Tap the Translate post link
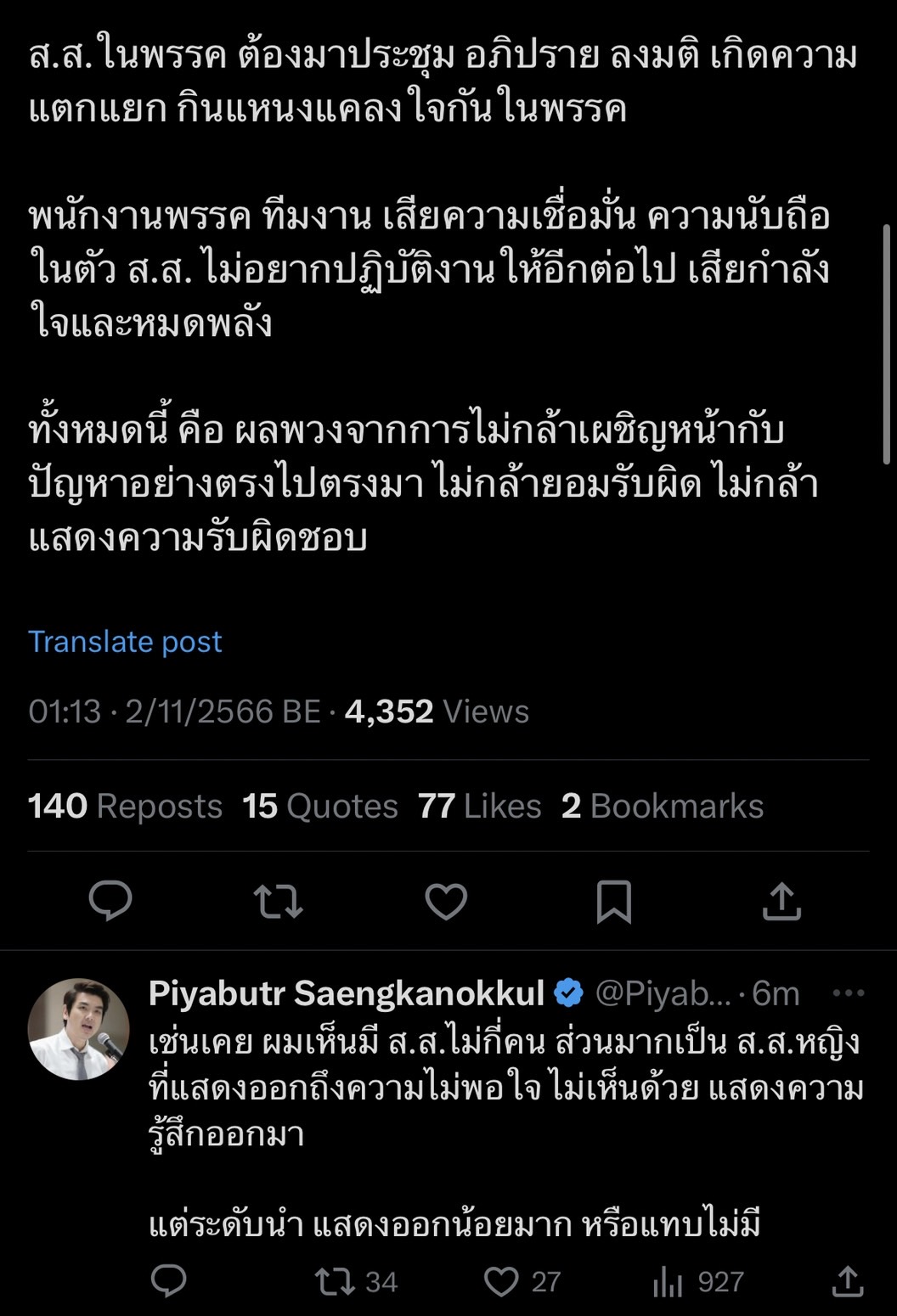The height and width of the screenshot is (1316, 897). click(x=125, y=642)
